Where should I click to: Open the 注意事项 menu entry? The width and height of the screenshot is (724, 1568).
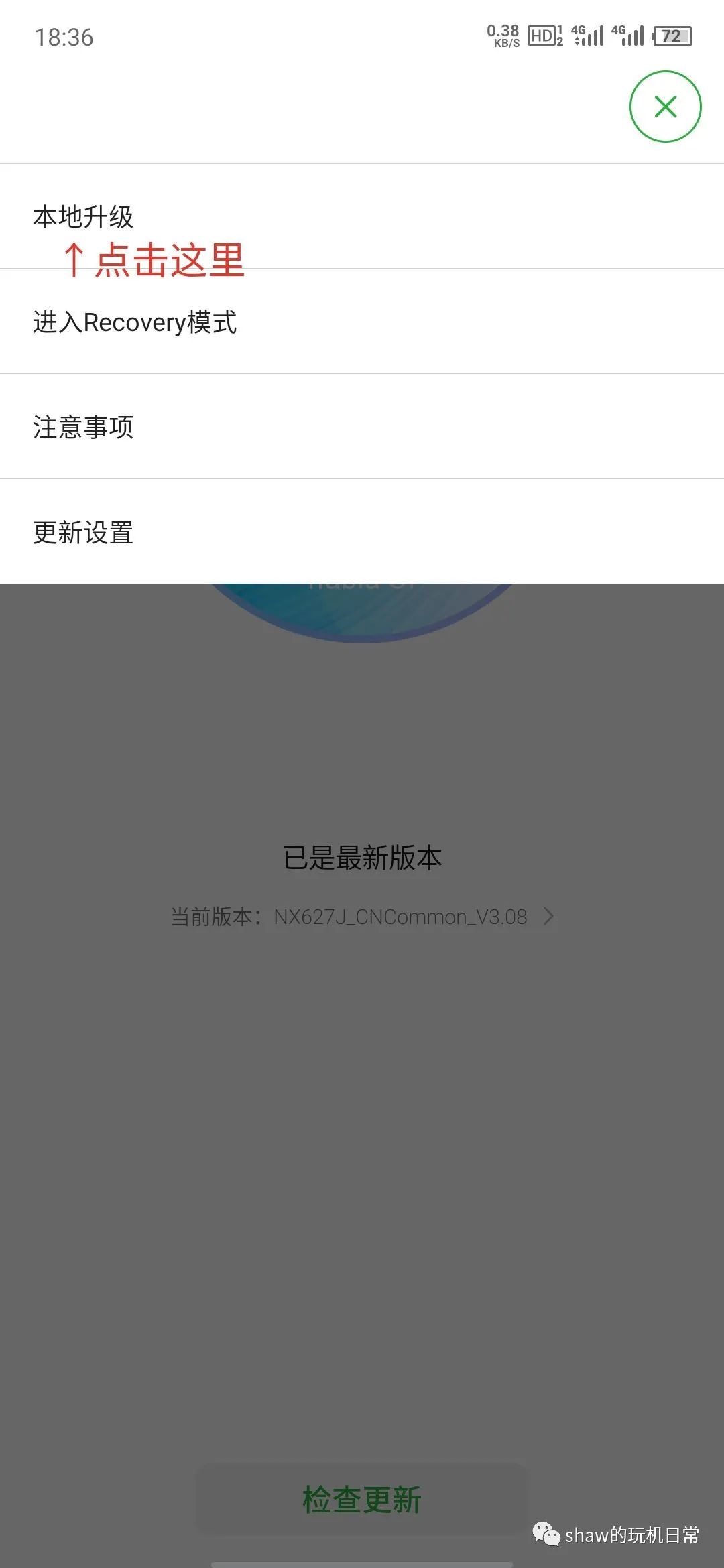tap(83, 426)
